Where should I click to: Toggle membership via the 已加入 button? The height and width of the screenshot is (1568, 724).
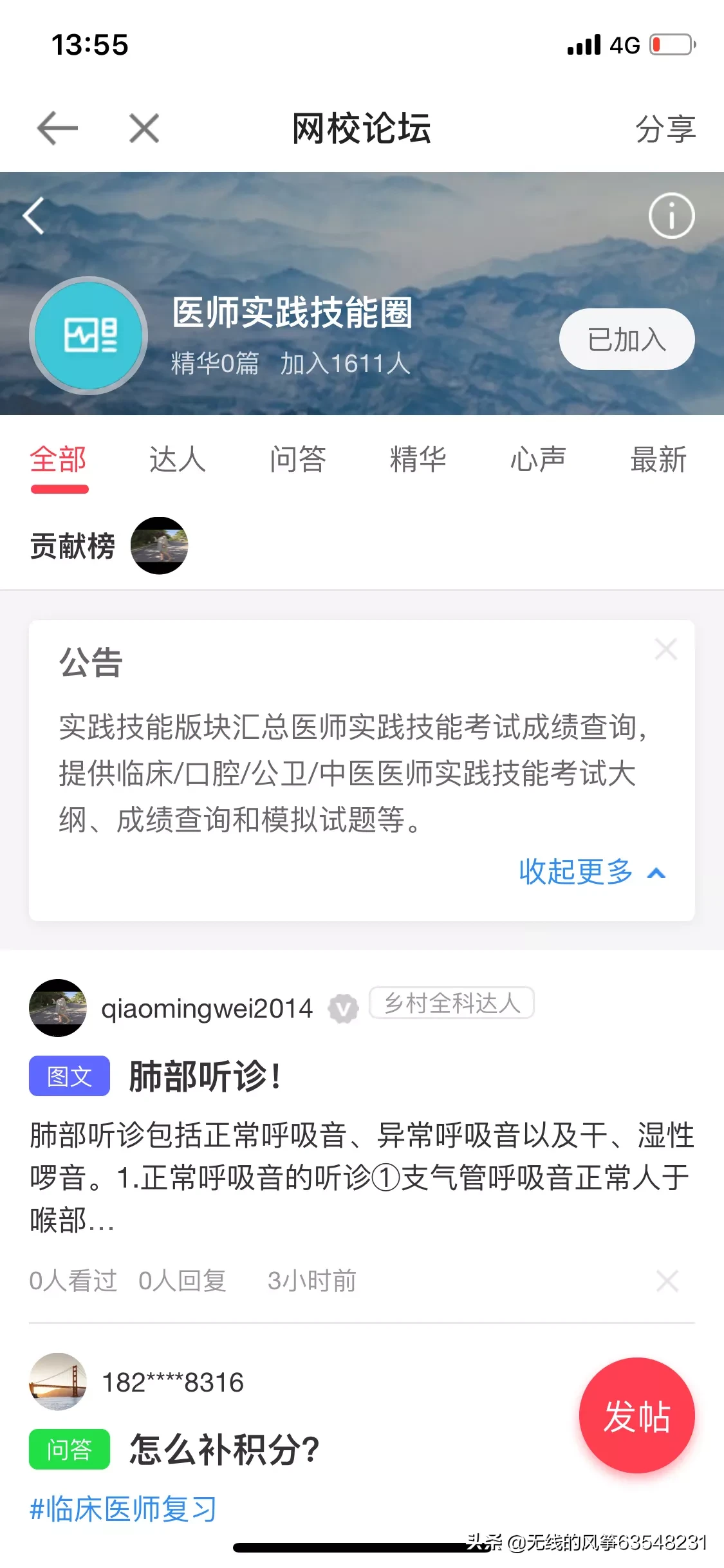click(625, 339)
